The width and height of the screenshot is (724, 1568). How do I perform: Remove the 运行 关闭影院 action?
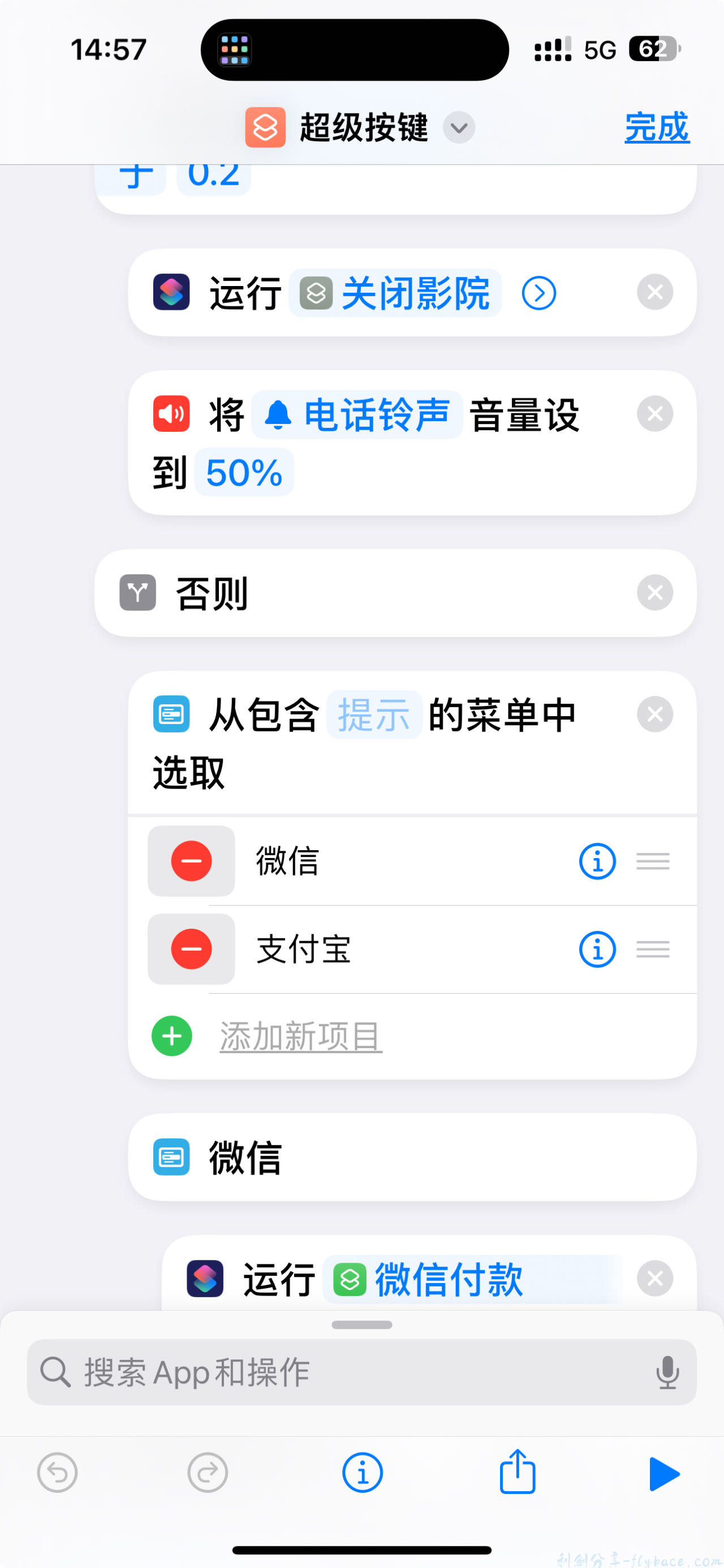[x=654, y=292]
